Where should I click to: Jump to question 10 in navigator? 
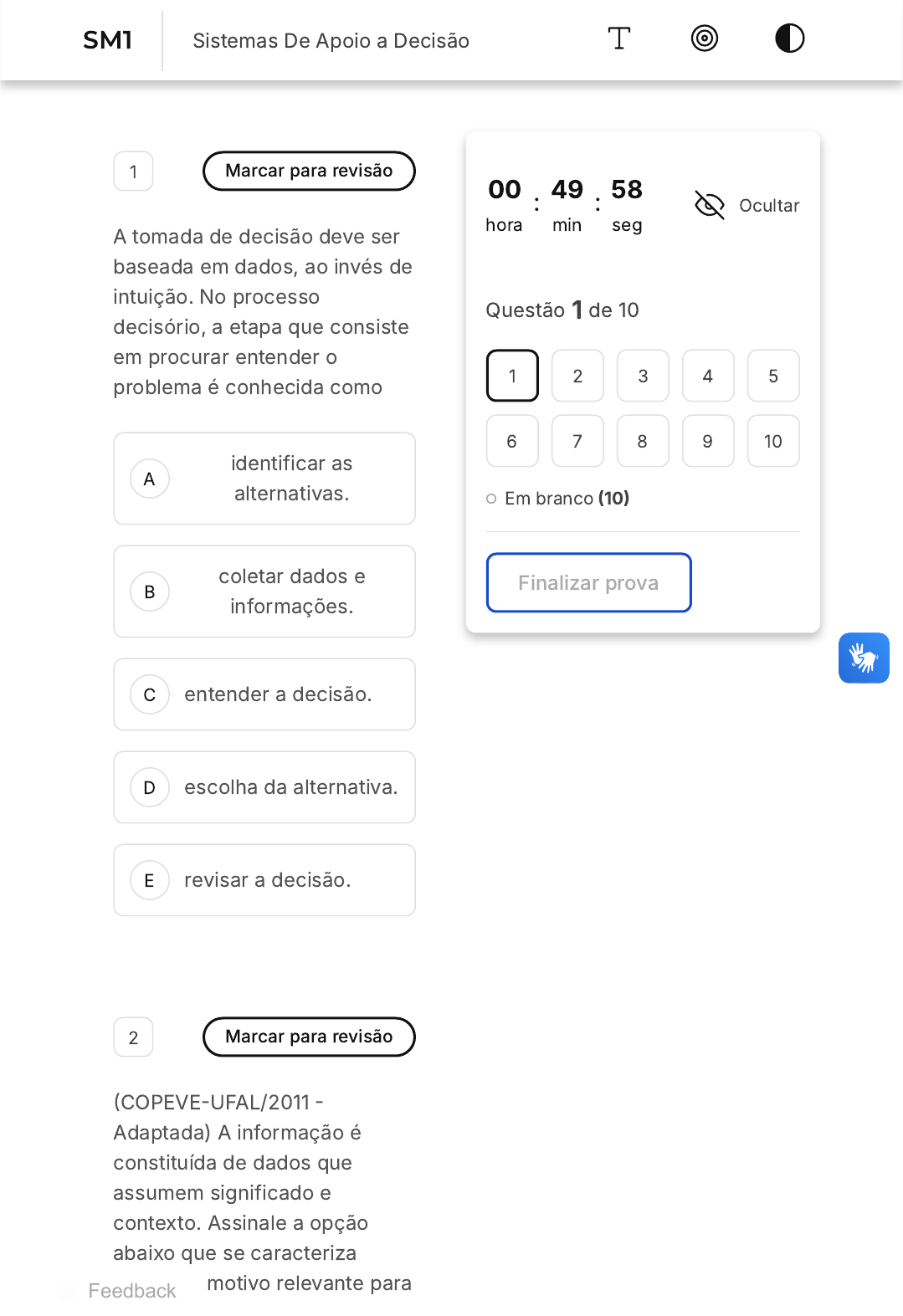pos(773,441)
